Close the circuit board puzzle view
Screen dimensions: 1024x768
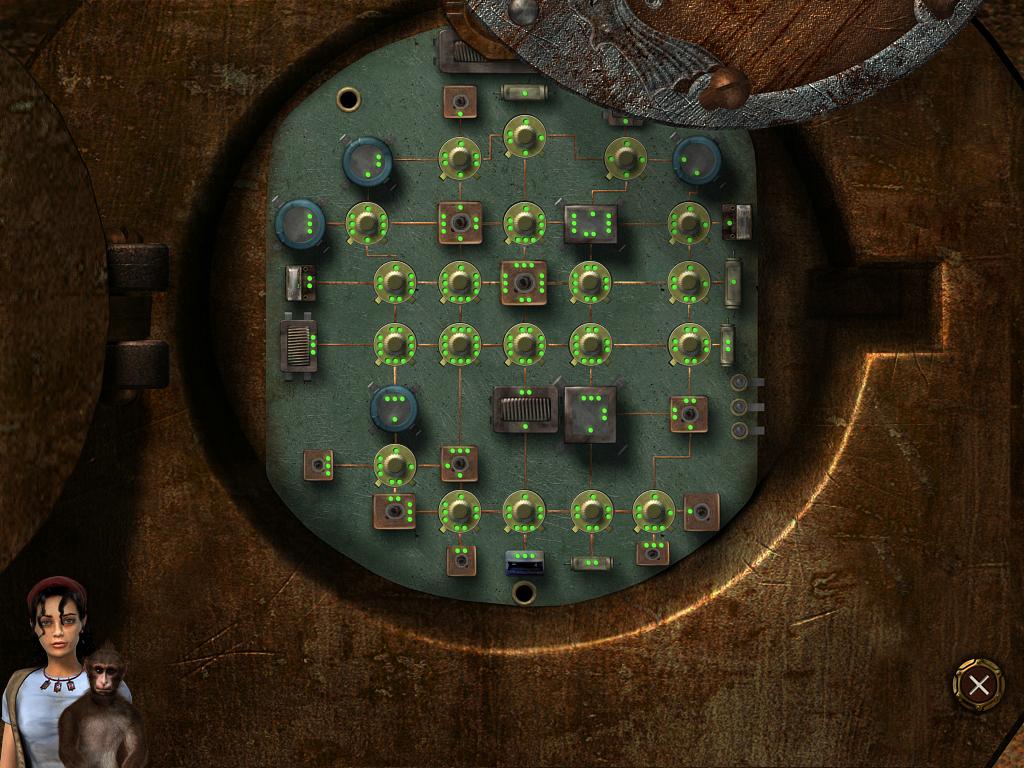(x=978, y=685)
